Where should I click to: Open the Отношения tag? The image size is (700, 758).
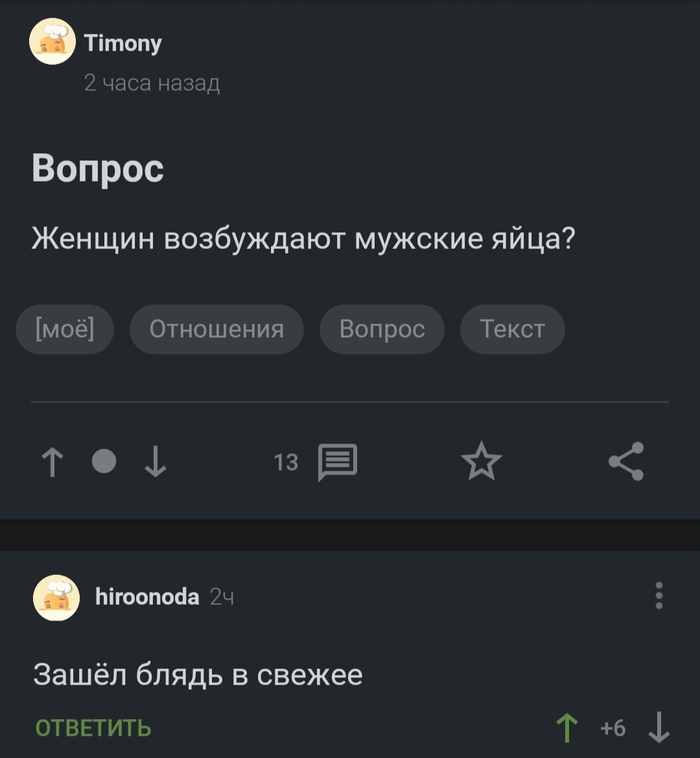216,329
